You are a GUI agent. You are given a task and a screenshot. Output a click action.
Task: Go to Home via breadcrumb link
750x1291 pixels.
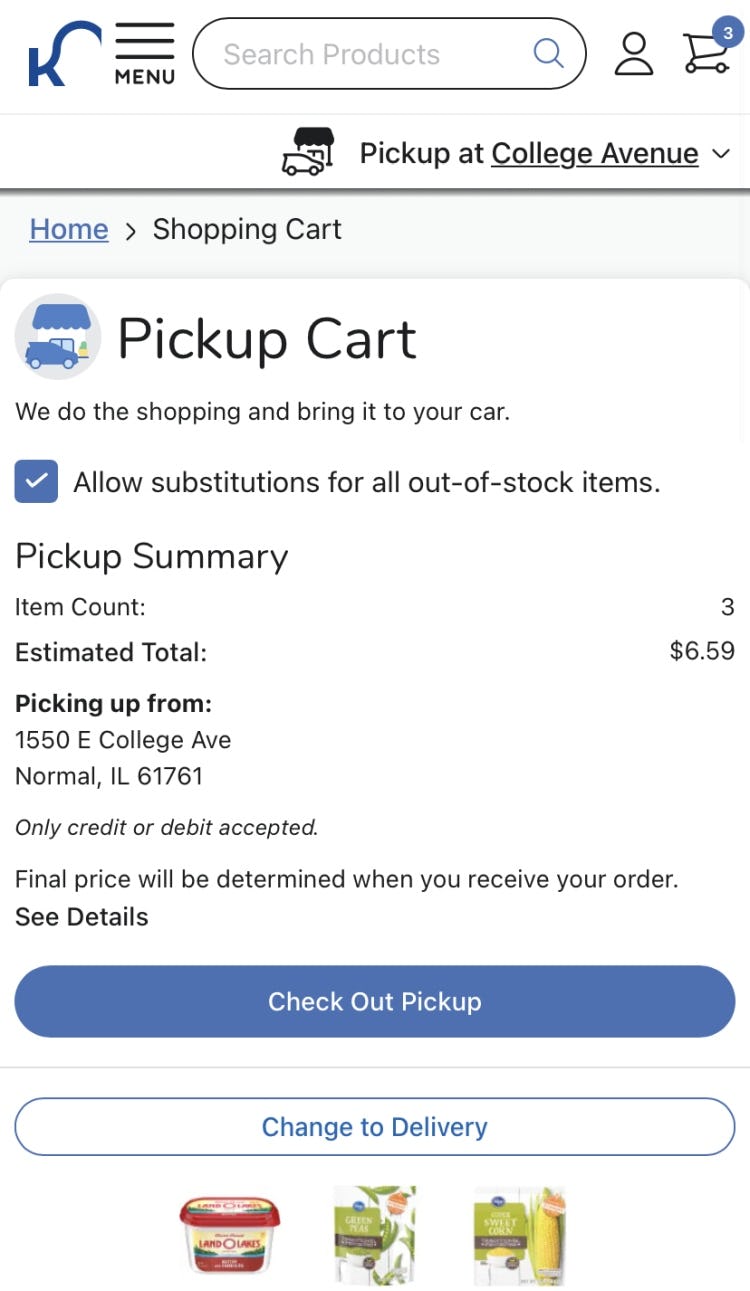[x=69, y=229]
